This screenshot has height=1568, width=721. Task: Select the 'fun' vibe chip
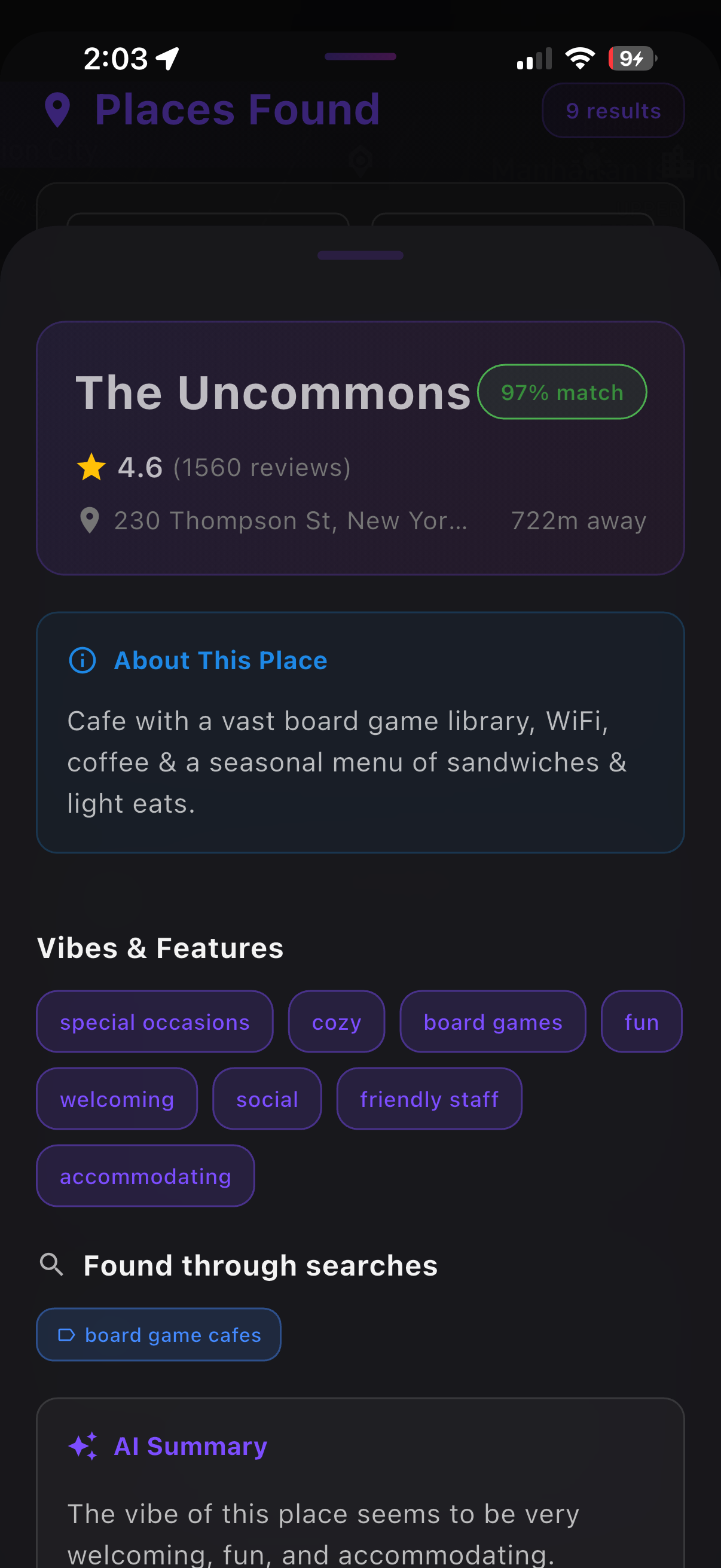tap(641, 1021)
